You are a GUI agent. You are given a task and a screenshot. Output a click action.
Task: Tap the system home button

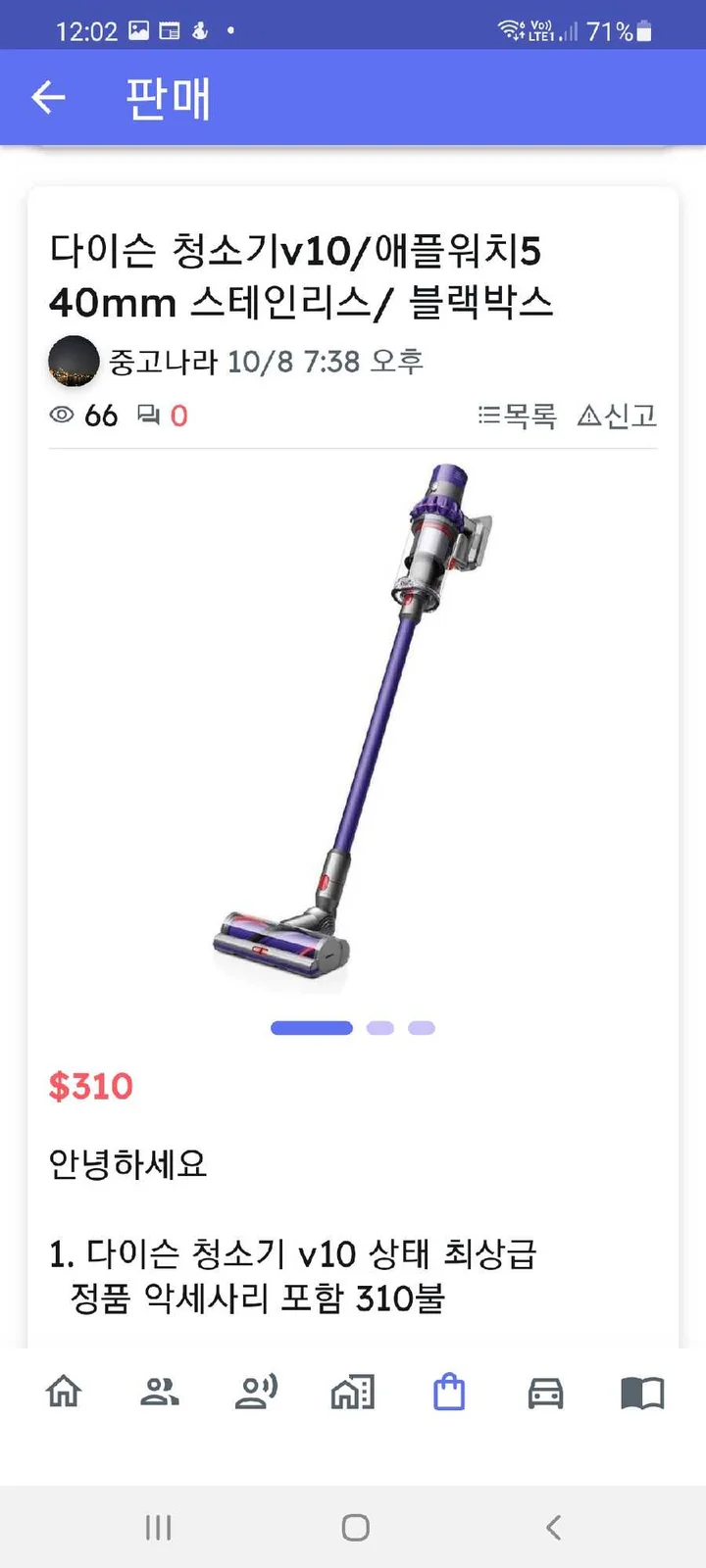(x=355, y=1527)
